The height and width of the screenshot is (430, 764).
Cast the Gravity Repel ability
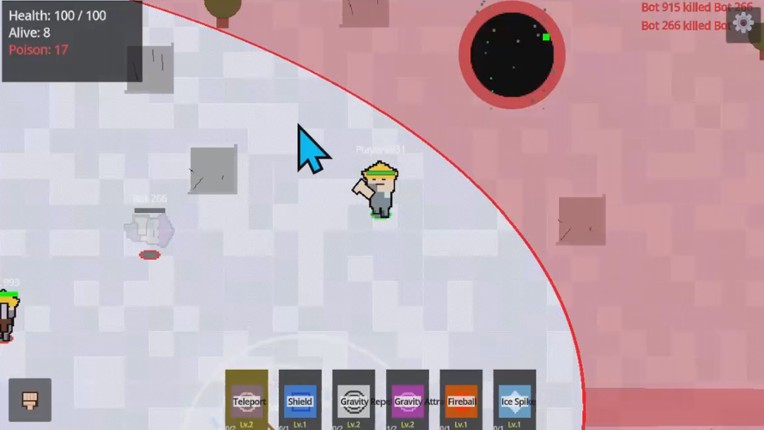click(x=354, y=401)
